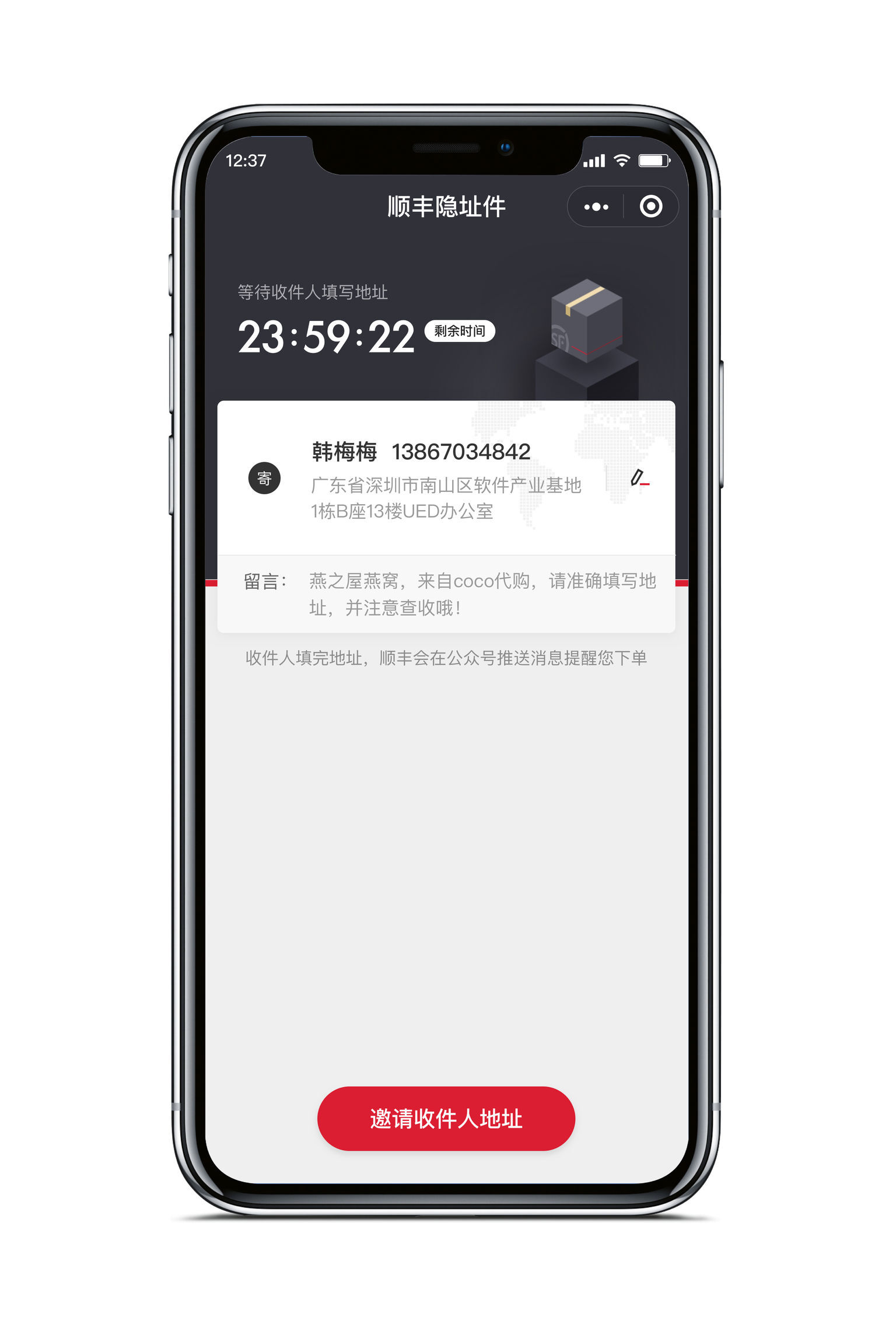Edit the sender address with pencil icon

639,479
